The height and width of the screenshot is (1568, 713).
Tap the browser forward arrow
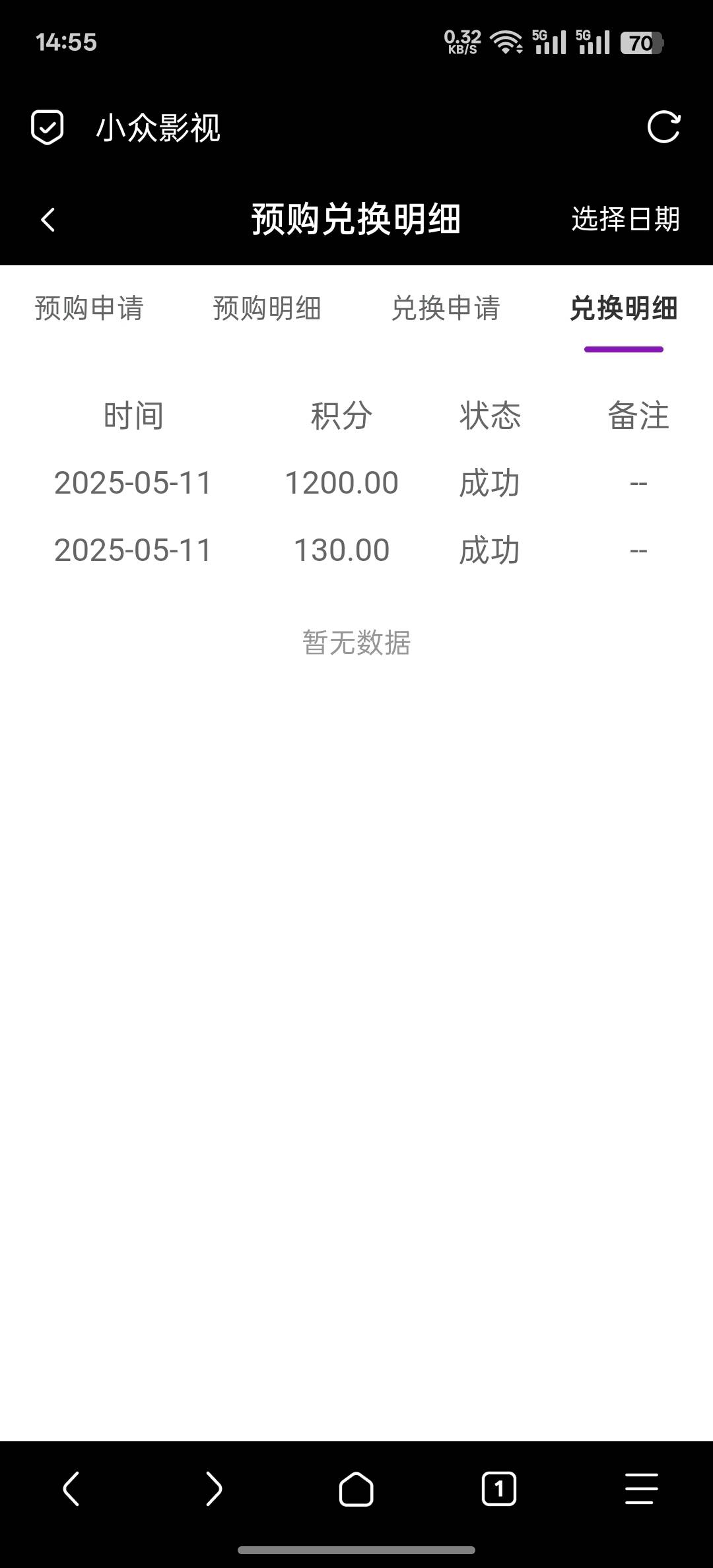214,1489
